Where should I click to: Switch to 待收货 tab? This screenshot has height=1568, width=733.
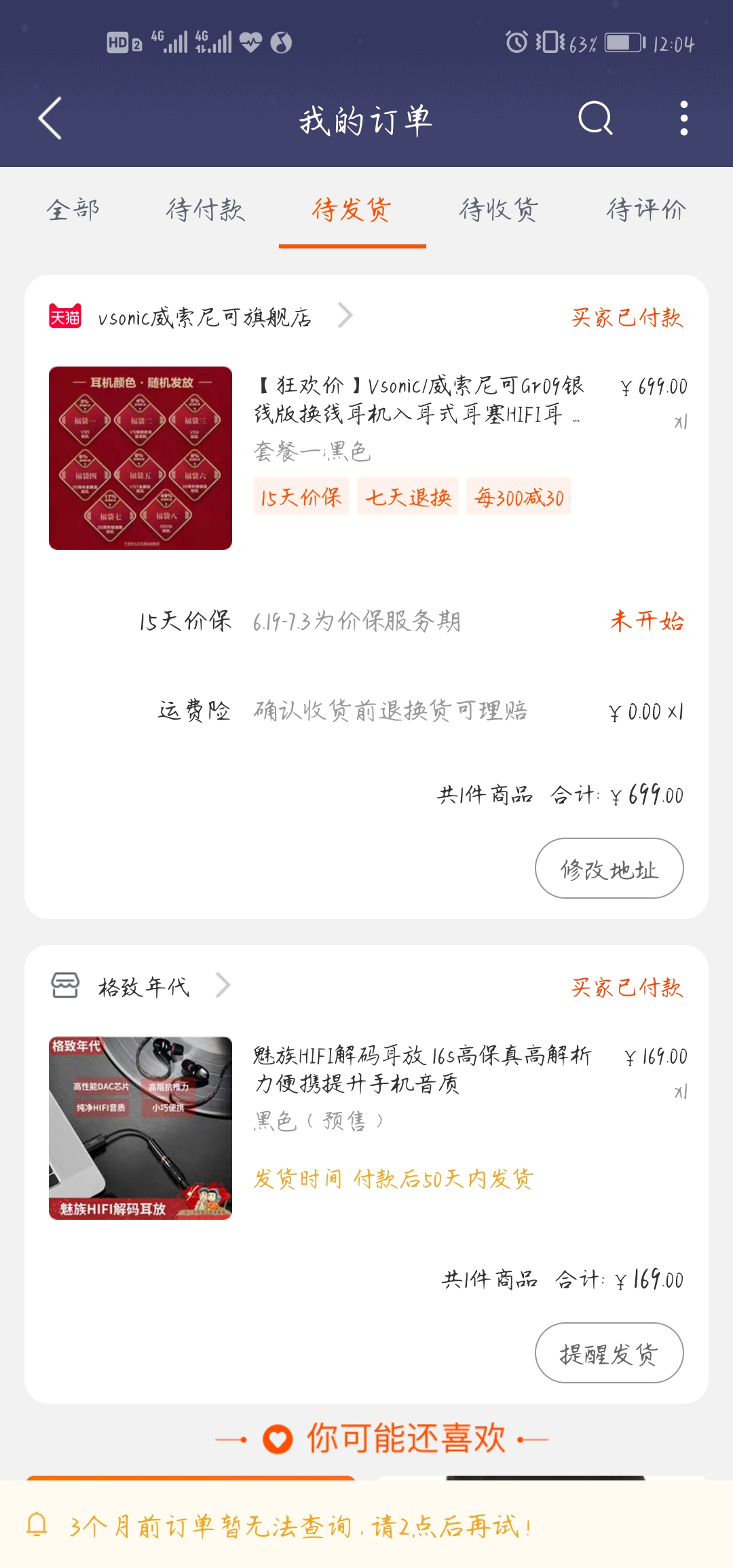499,210
